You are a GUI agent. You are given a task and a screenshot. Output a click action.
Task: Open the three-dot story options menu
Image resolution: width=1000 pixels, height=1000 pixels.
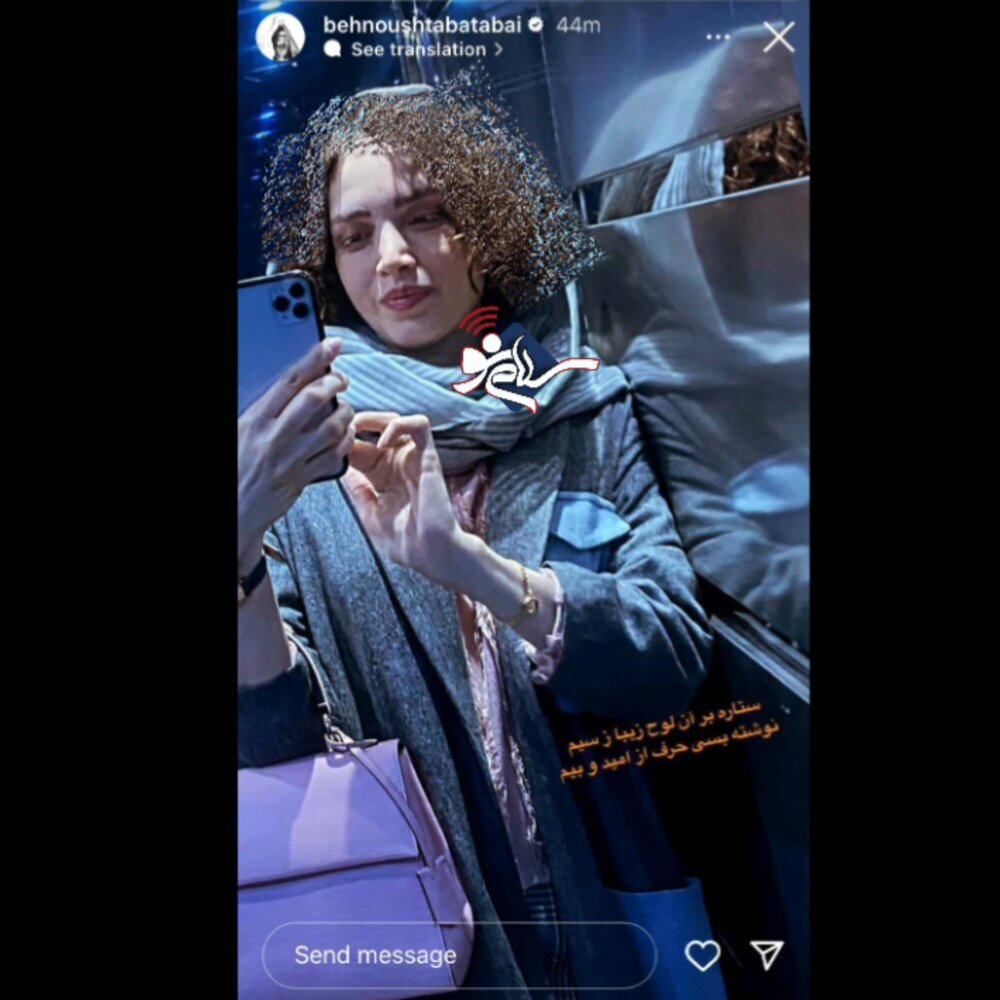[x=718, y=37]
